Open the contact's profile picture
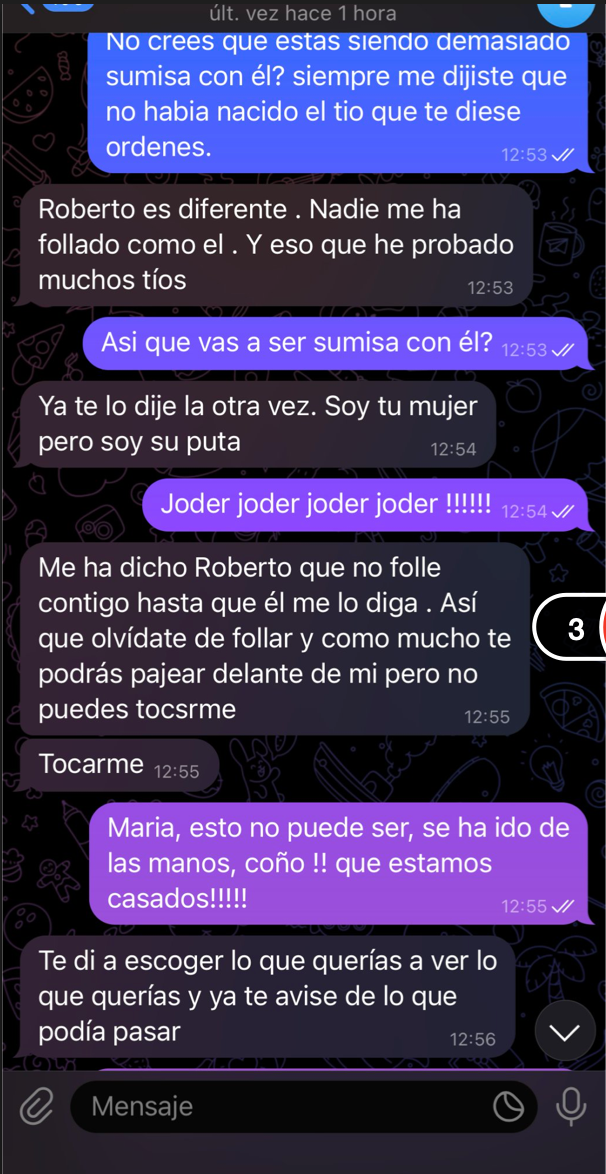 566,9
